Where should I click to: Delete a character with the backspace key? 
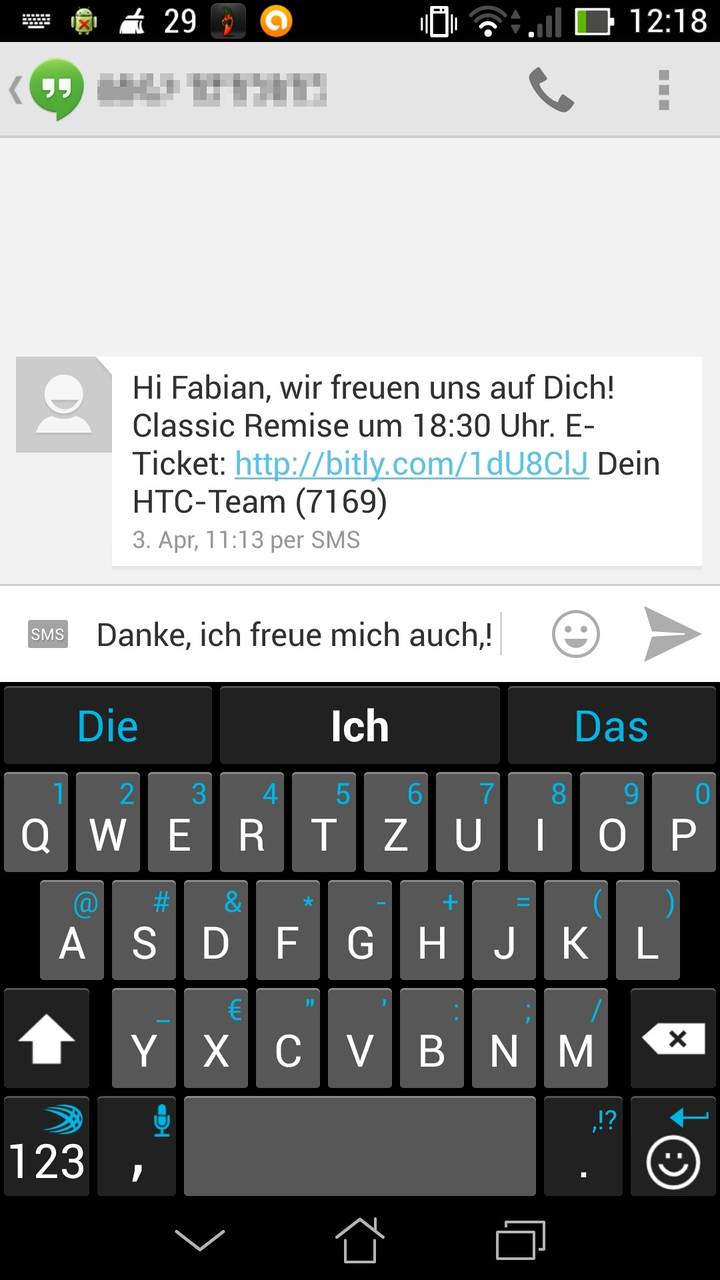coord(674,1039)
